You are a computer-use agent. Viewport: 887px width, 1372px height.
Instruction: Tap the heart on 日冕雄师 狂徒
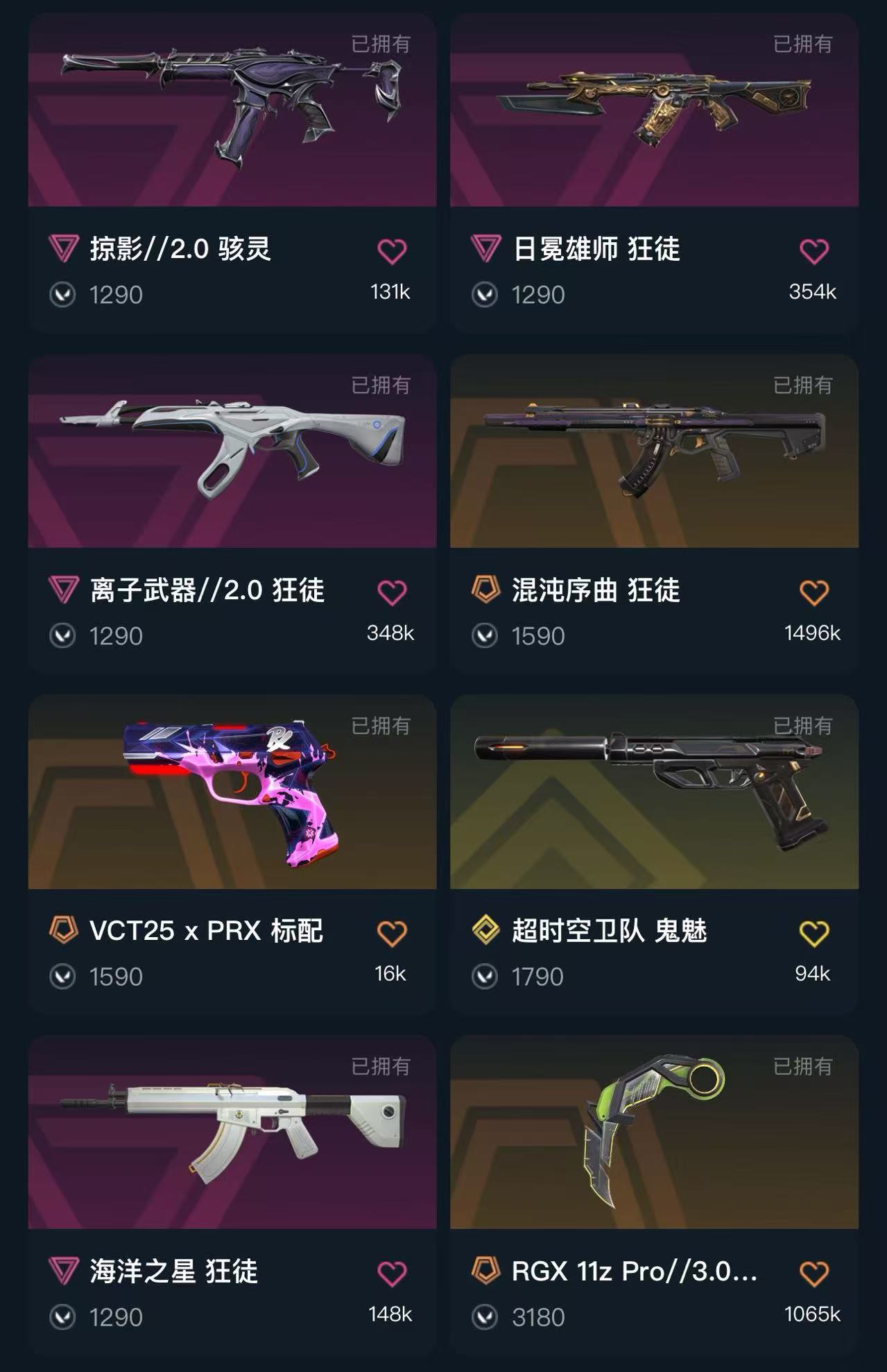coord(814,251)
